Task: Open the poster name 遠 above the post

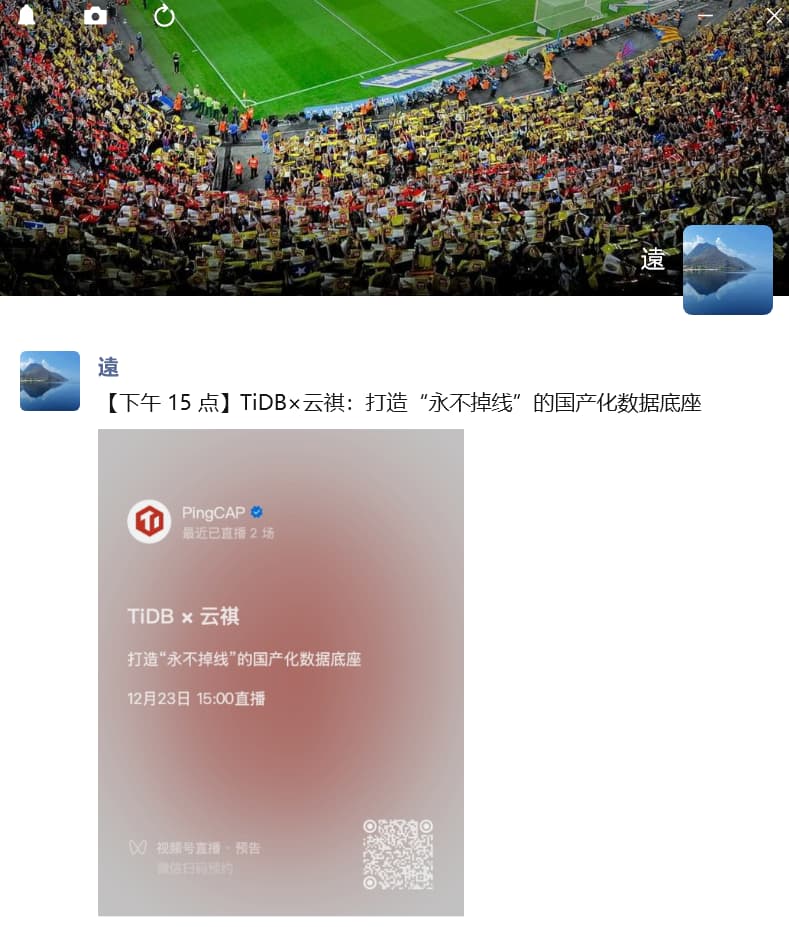Action: click(x=108, y=367)
